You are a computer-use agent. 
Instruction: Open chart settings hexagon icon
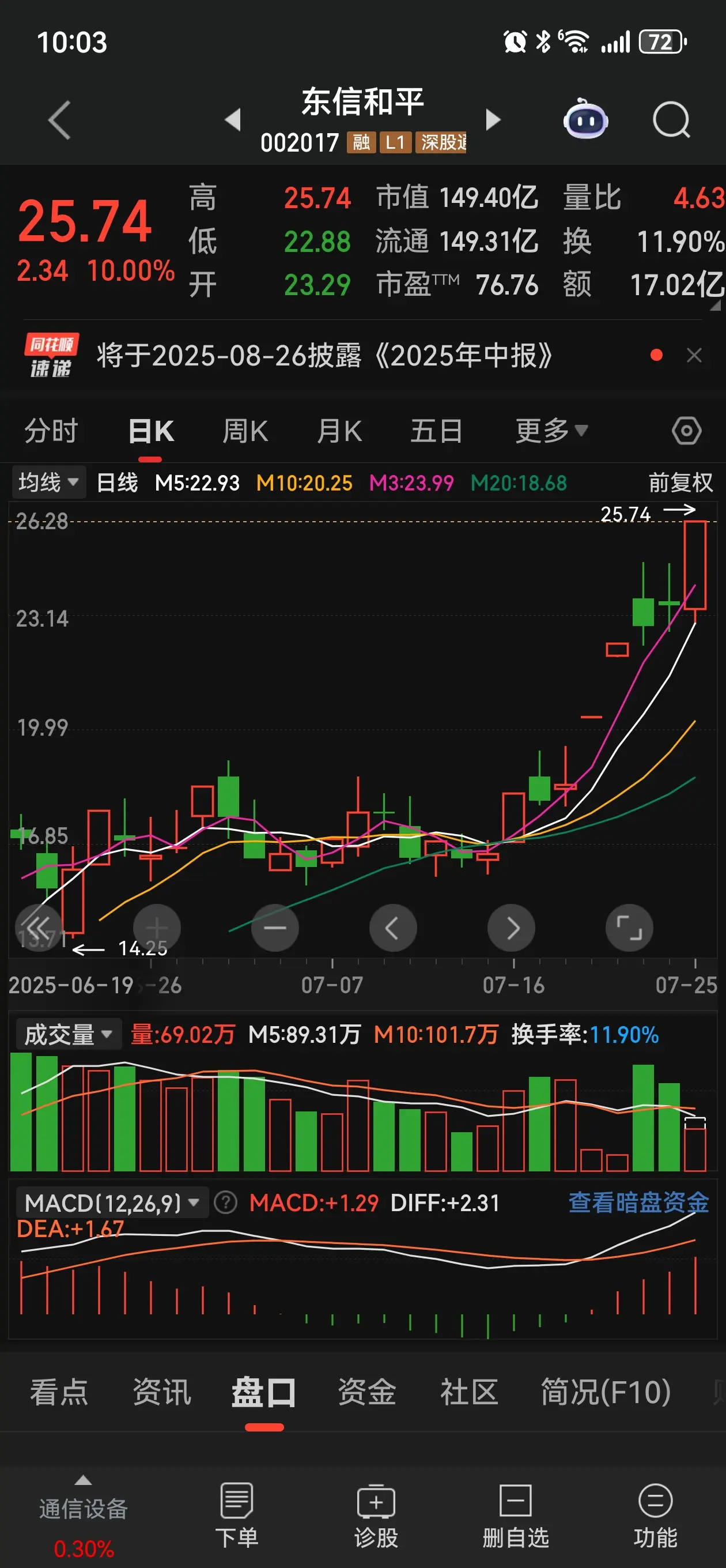686,431
